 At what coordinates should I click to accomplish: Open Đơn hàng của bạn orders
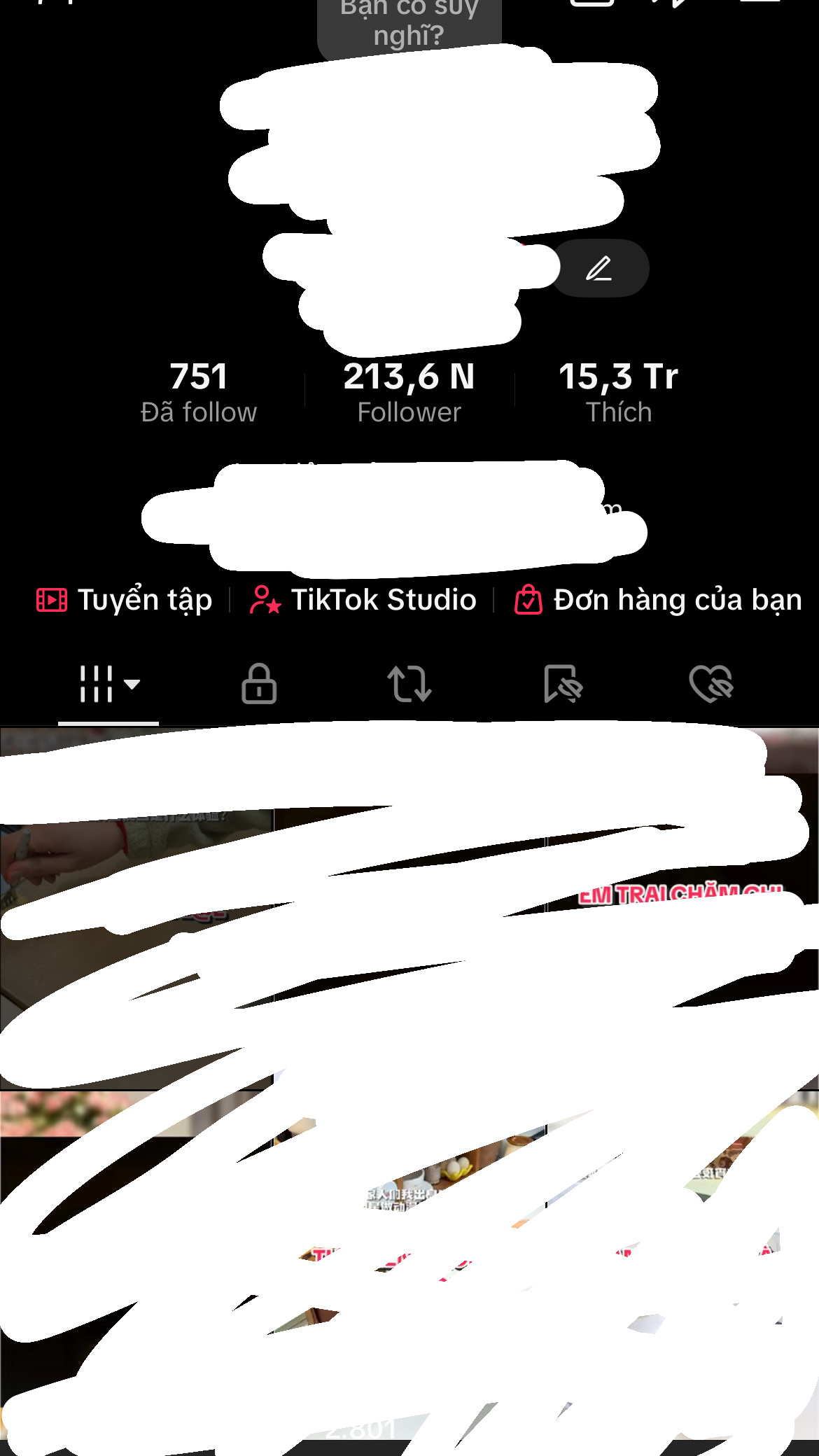[x=658, y=600]
